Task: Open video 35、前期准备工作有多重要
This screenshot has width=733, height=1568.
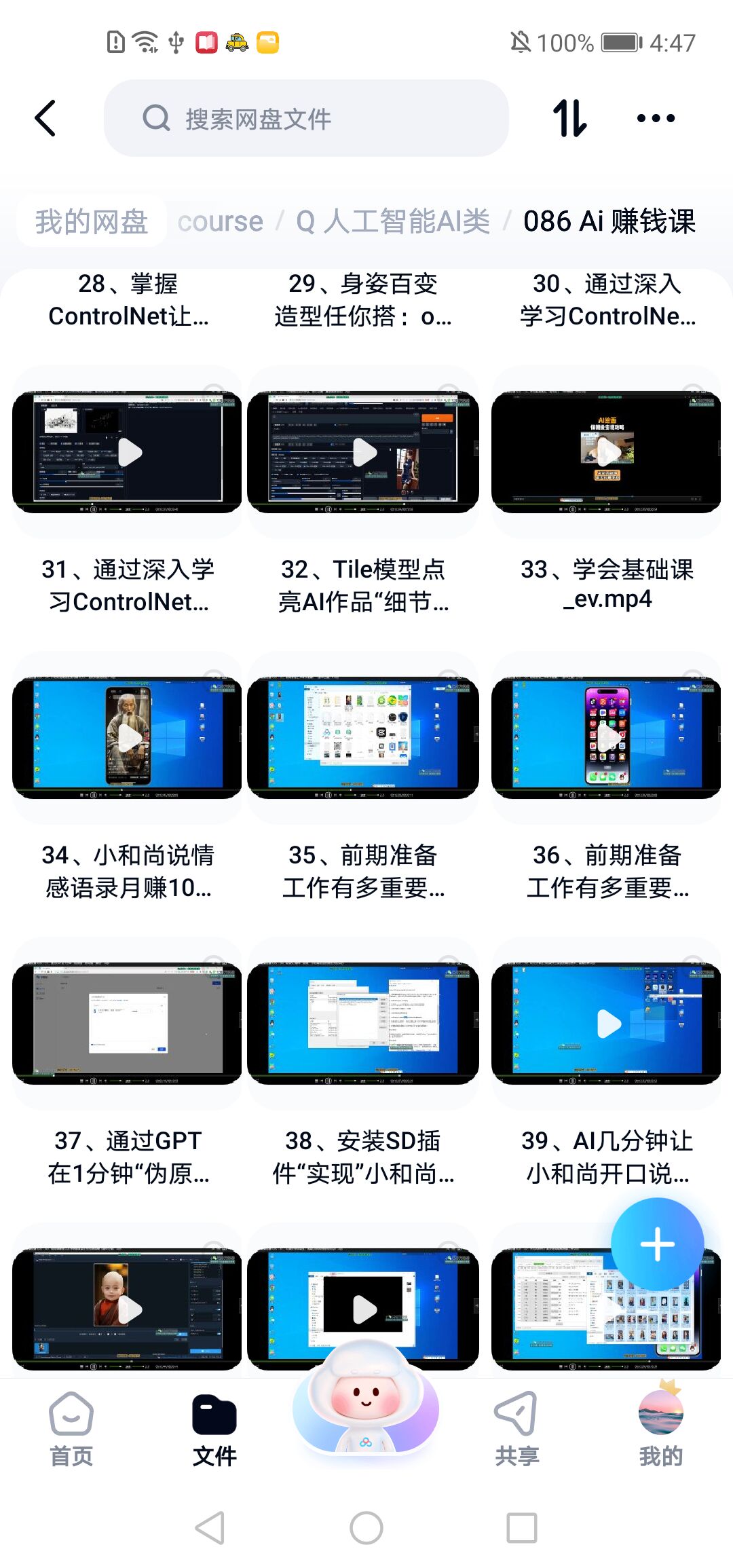Action: [x=363, y=738]
